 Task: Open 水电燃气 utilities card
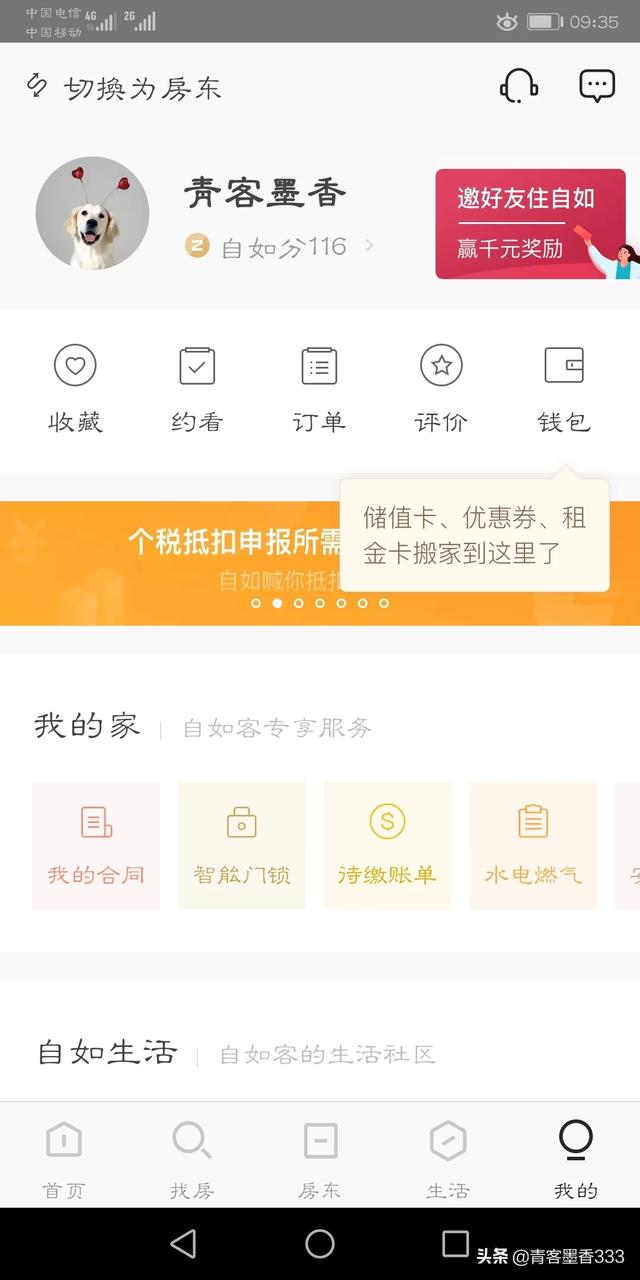(533, 846)
